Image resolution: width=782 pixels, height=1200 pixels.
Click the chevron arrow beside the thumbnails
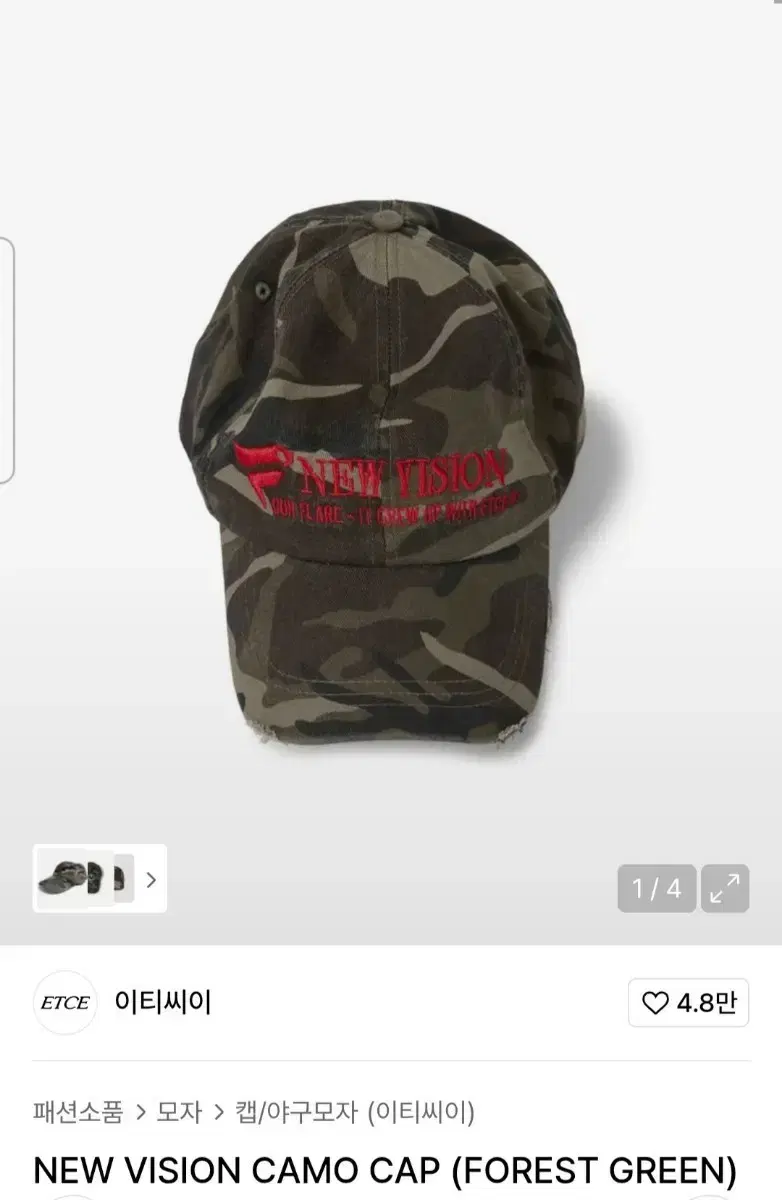(150, 879)
